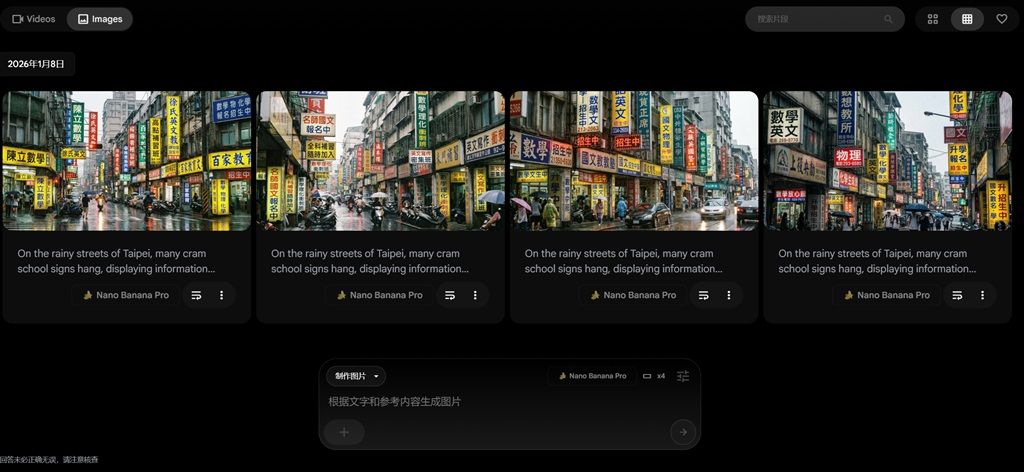This screenshot has height=472, width=1024.
Task: Open the third Taipei street image
Action: click(634, 161)
